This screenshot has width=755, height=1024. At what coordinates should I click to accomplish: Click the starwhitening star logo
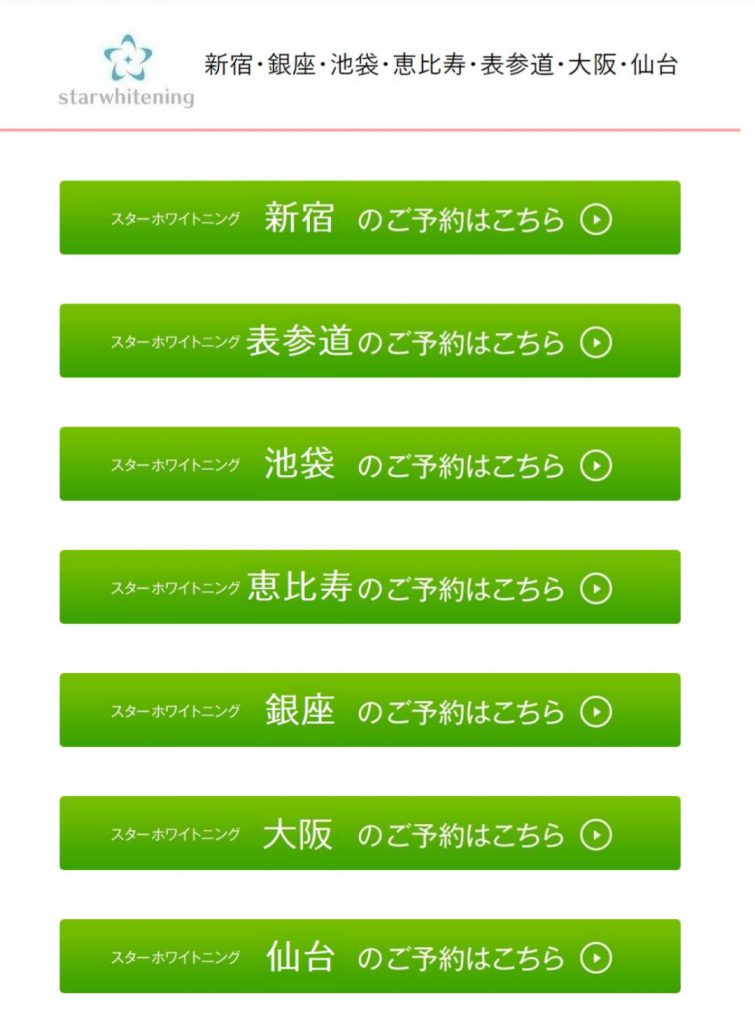pos(126,60)
